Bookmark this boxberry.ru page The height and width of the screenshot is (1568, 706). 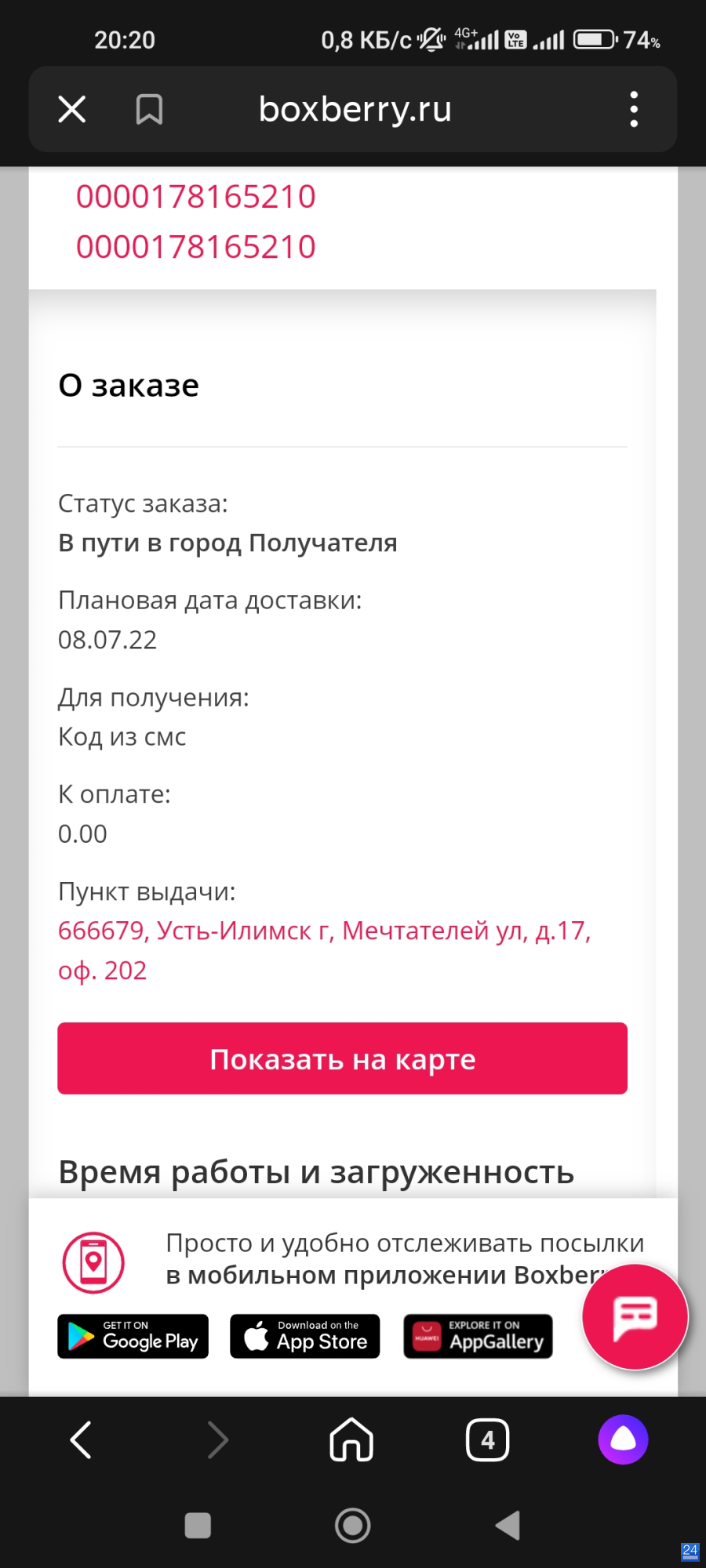[149, 109]
